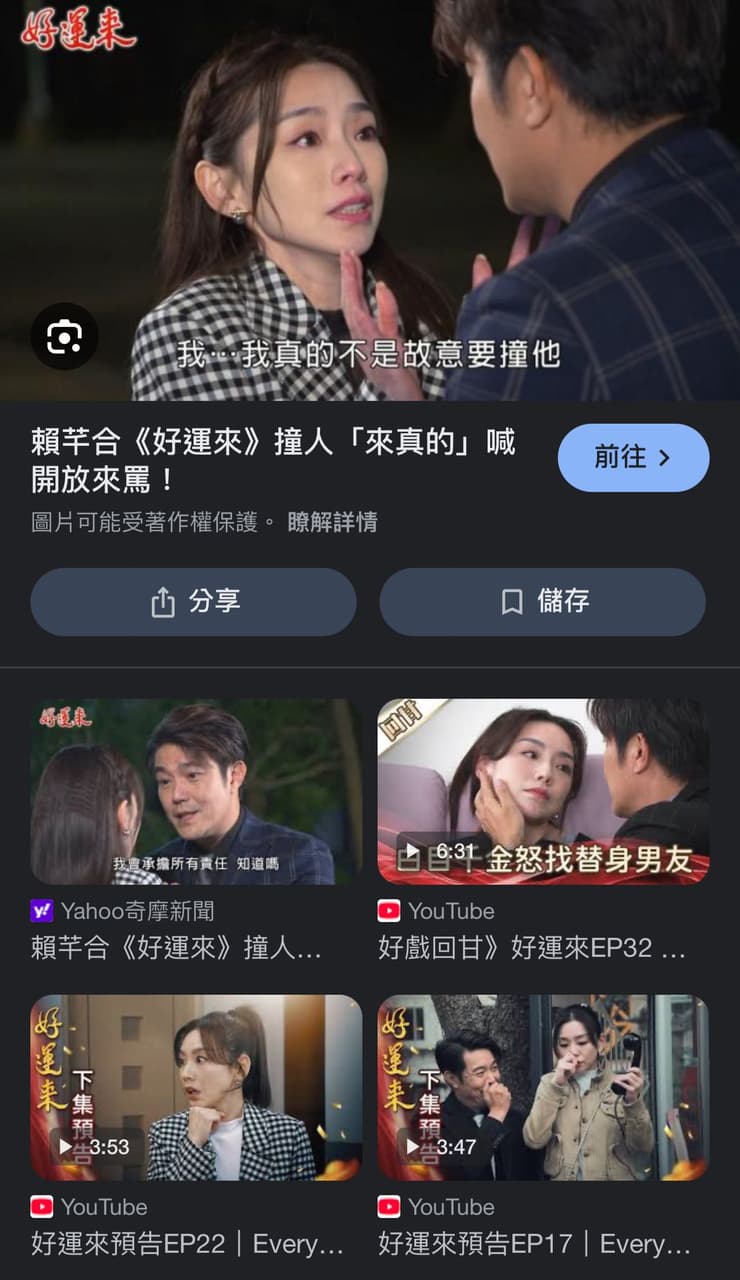This screenshot has width=740, height=1280.
Task: Tap the main 好運來 image at the top
Action: (x=370, y=200)
